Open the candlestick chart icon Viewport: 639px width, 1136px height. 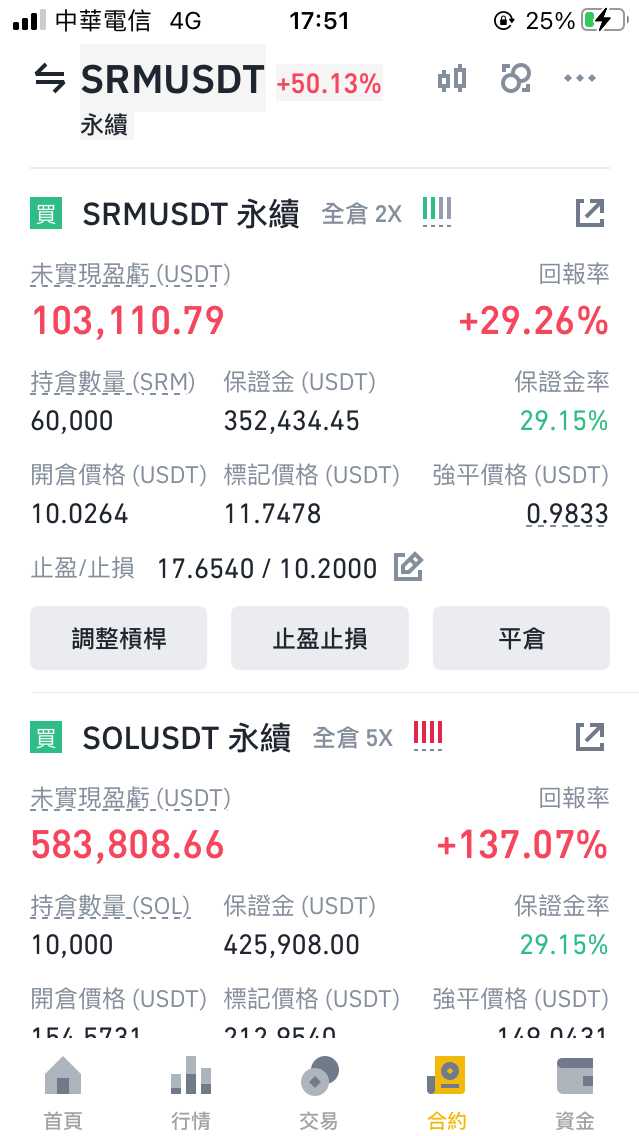(x=452, y=79)
